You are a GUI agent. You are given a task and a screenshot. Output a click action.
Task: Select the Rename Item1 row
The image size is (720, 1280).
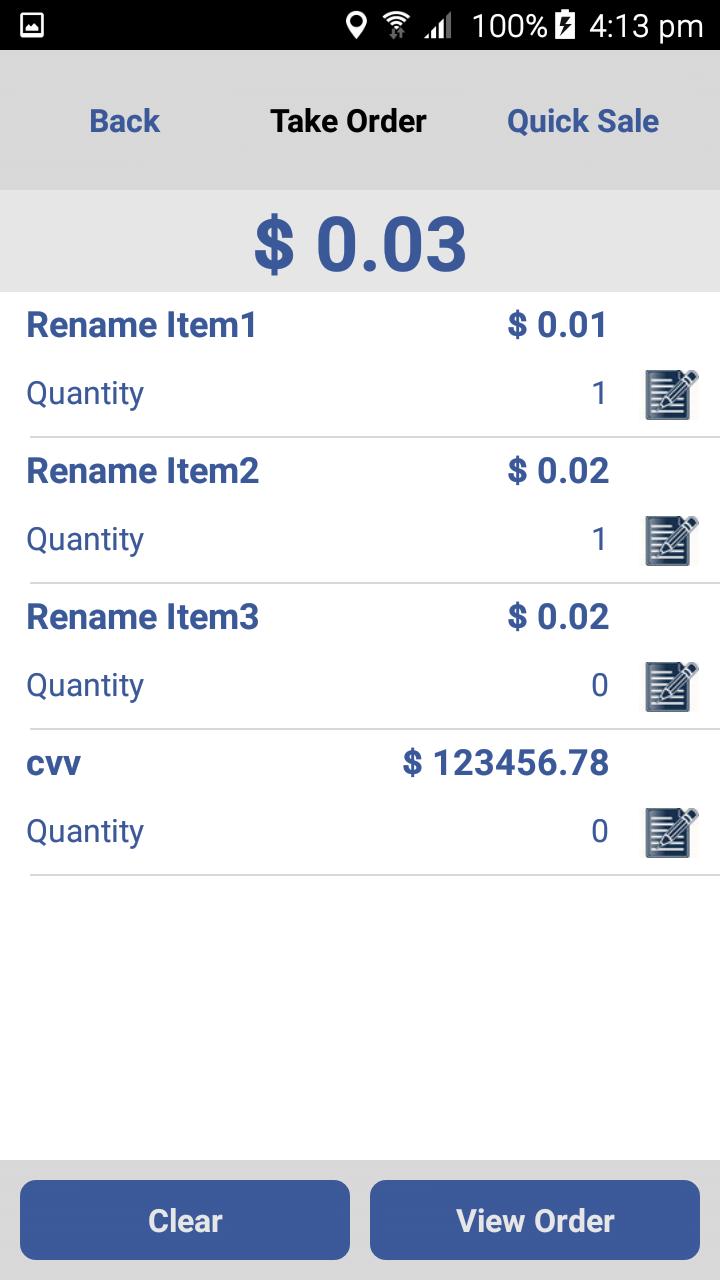360,365
